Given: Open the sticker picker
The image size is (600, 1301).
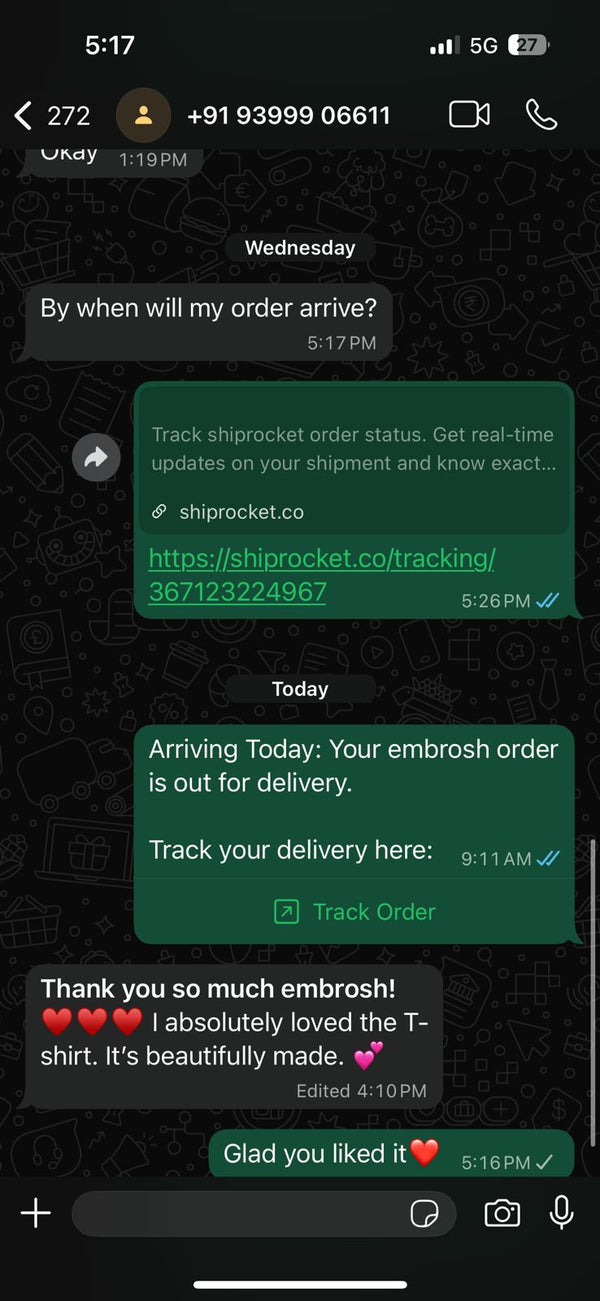Looking at the screenshot, I should tap(425, 1214).
